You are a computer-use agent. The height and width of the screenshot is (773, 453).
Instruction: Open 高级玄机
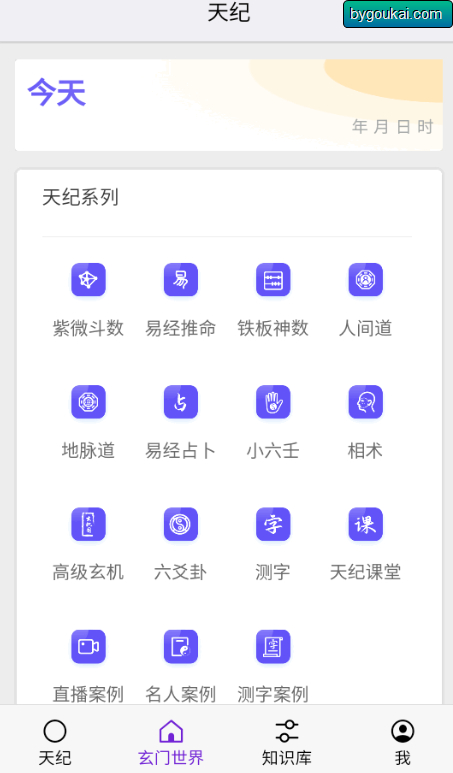click(x=88, y=544)
